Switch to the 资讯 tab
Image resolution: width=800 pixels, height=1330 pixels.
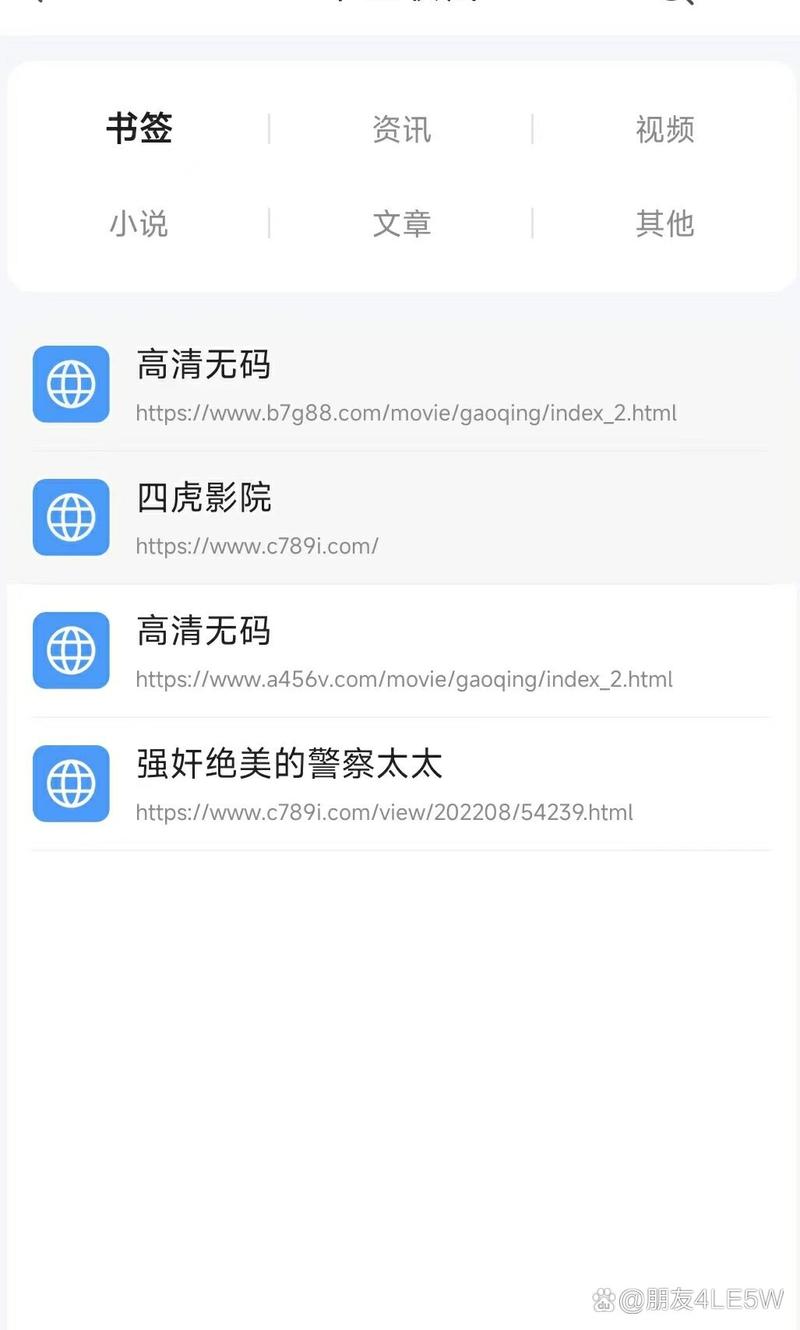[x=402, y=128]
